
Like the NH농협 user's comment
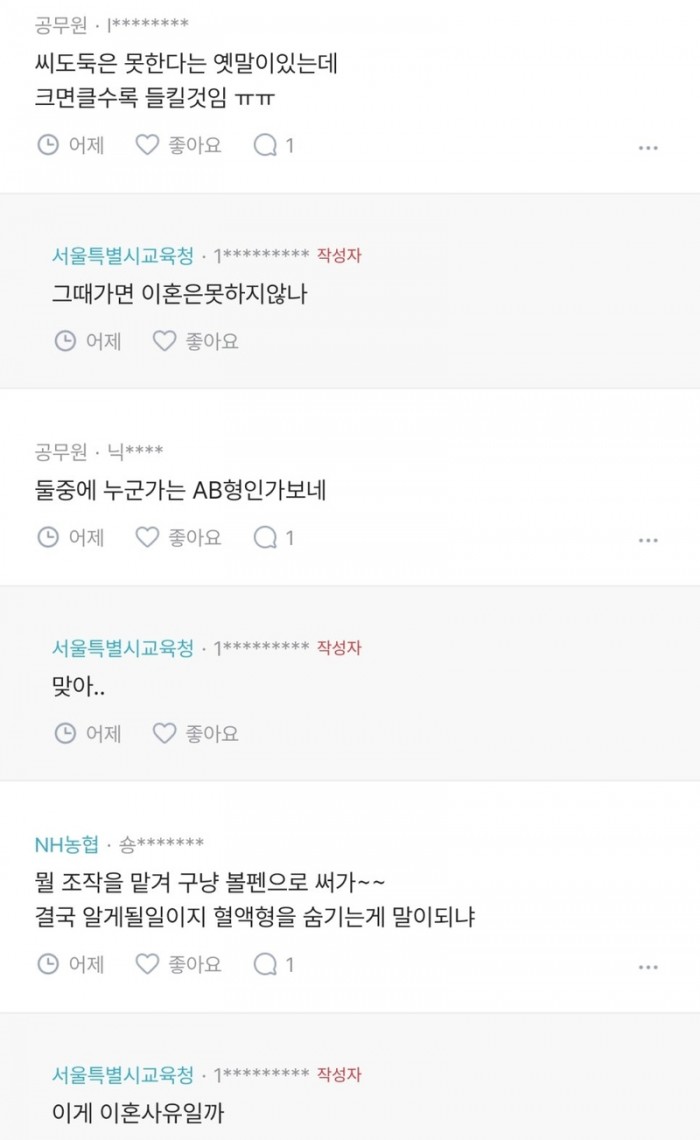point(178,964)
